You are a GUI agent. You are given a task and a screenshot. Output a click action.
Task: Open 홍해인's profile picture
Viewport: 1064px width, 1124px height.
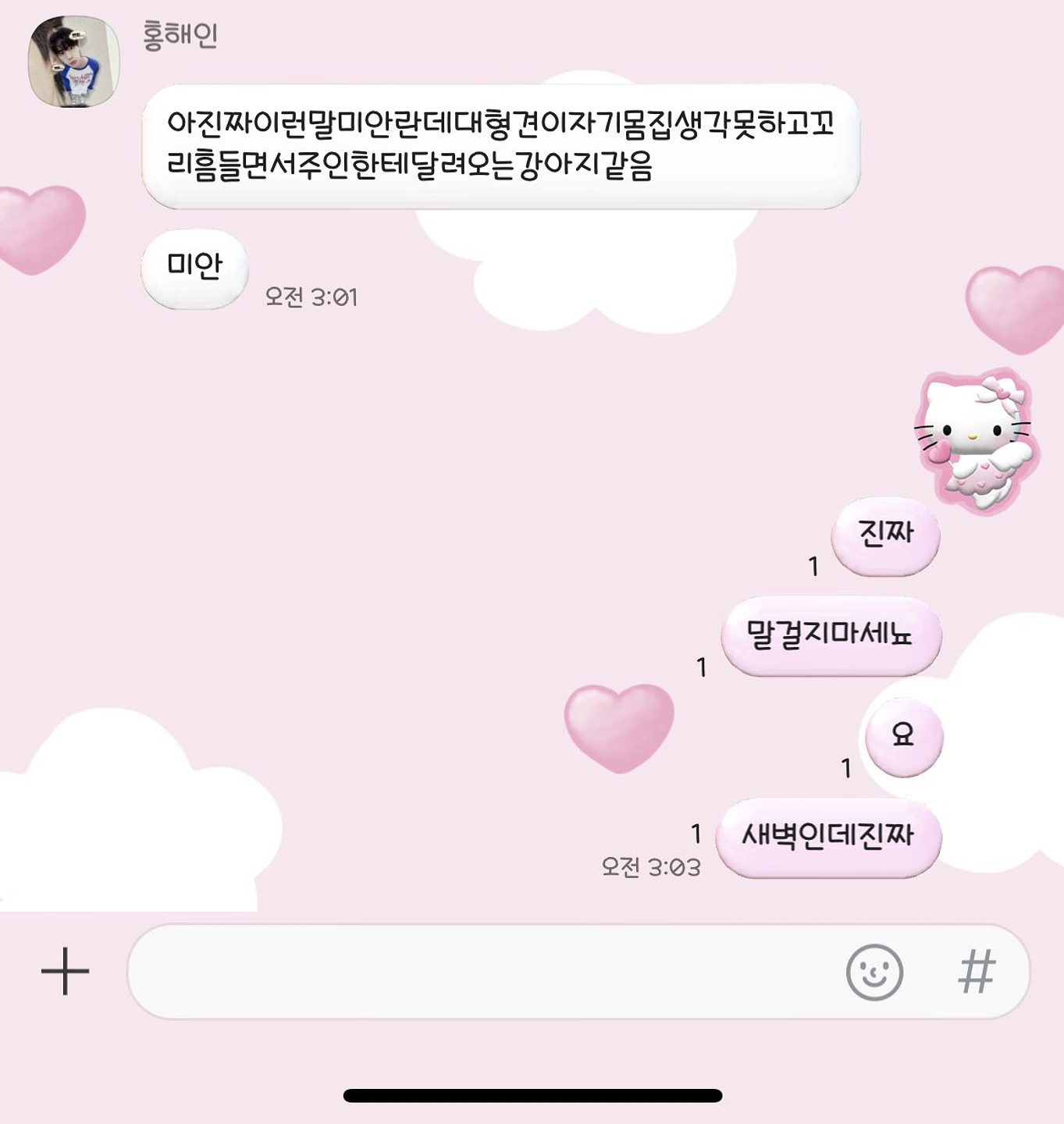(x=74, y=61)
